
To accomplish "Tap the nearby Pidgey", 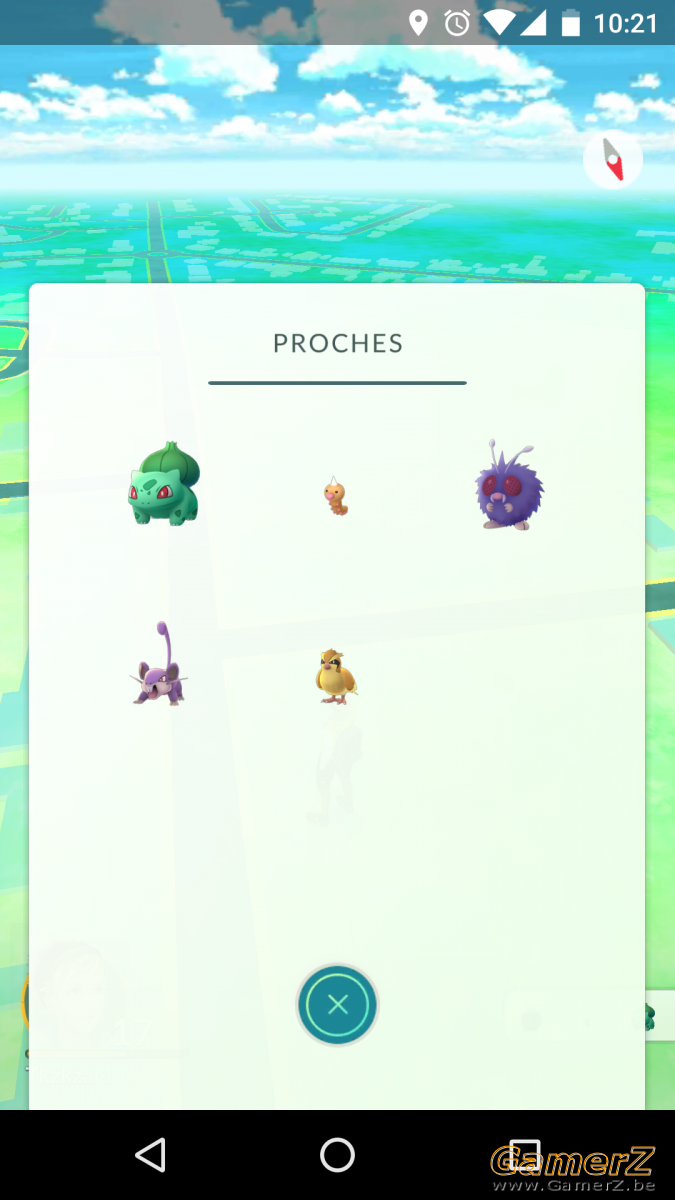I will pyautogui.click(x=337, y=676).
